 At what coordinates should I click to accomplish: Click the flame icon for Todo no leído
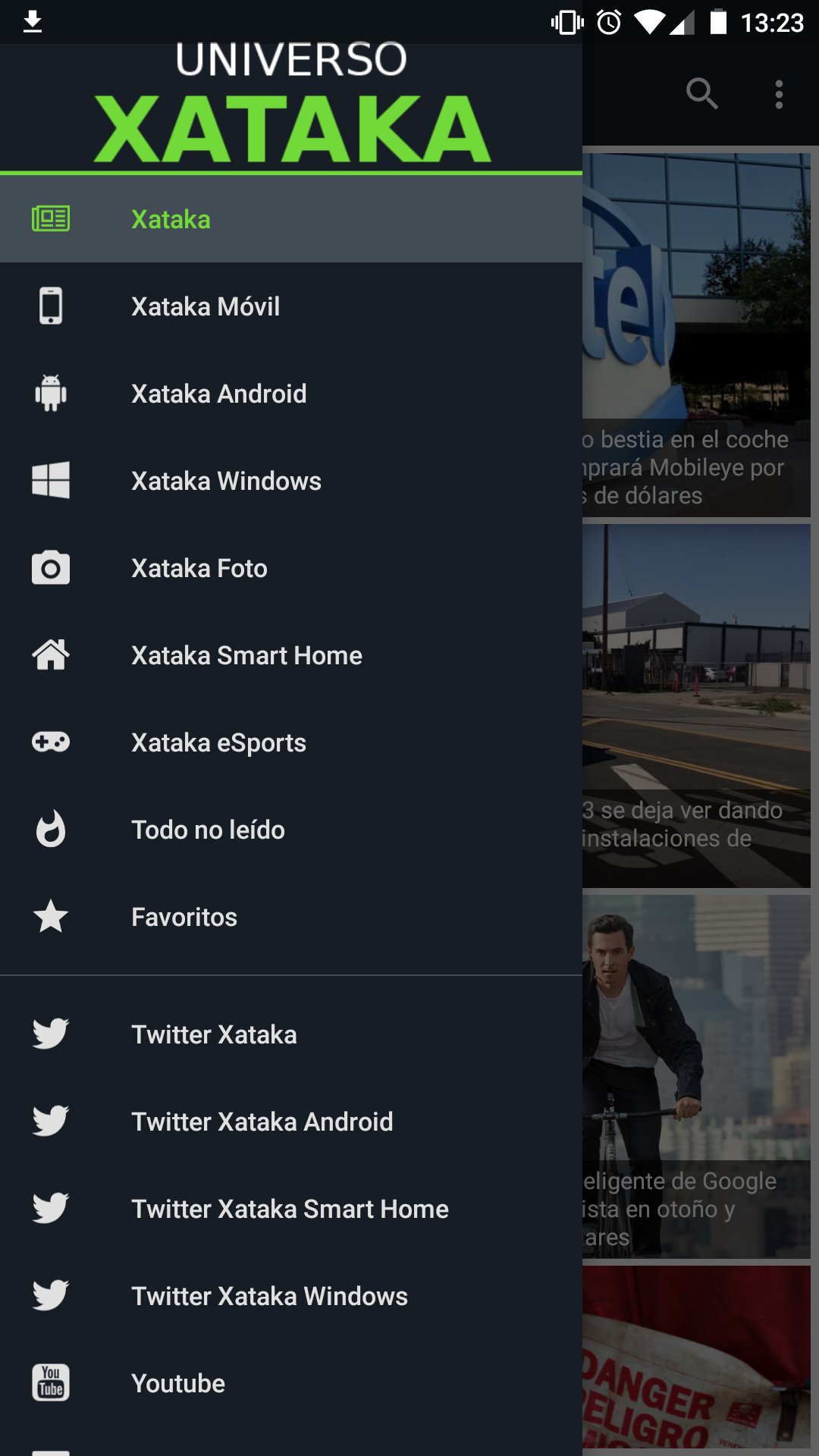(49, 829)
